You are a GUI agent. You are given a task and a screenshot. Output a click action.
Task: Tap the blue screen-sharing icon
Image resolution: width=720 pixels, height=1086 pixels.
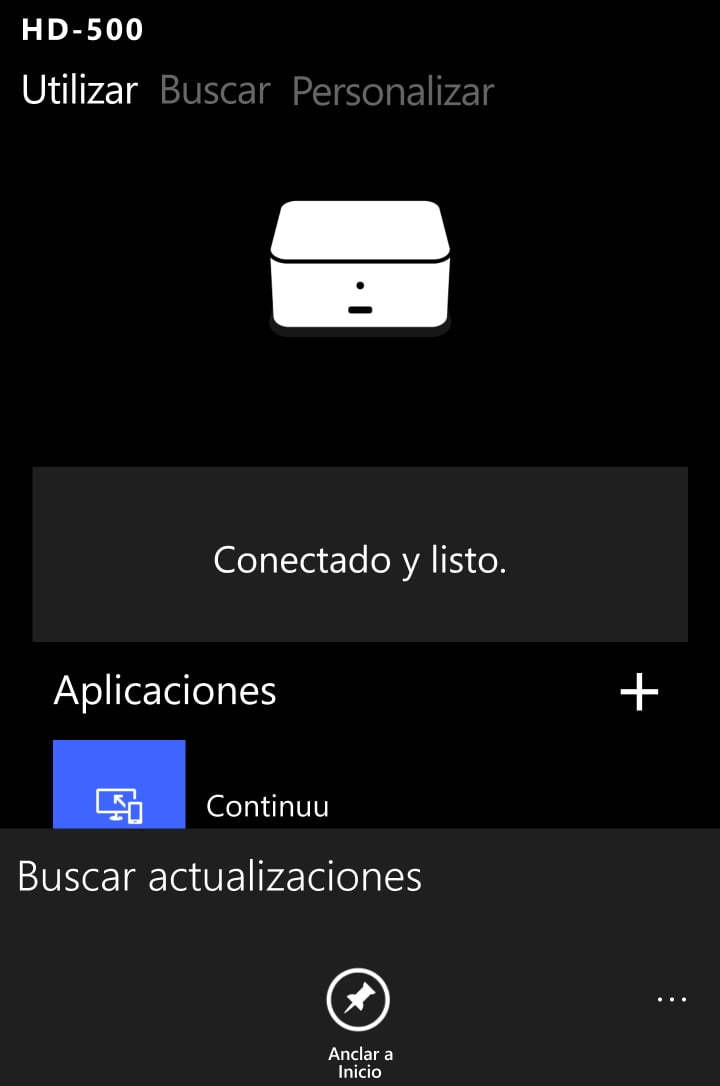coord(119,783)
